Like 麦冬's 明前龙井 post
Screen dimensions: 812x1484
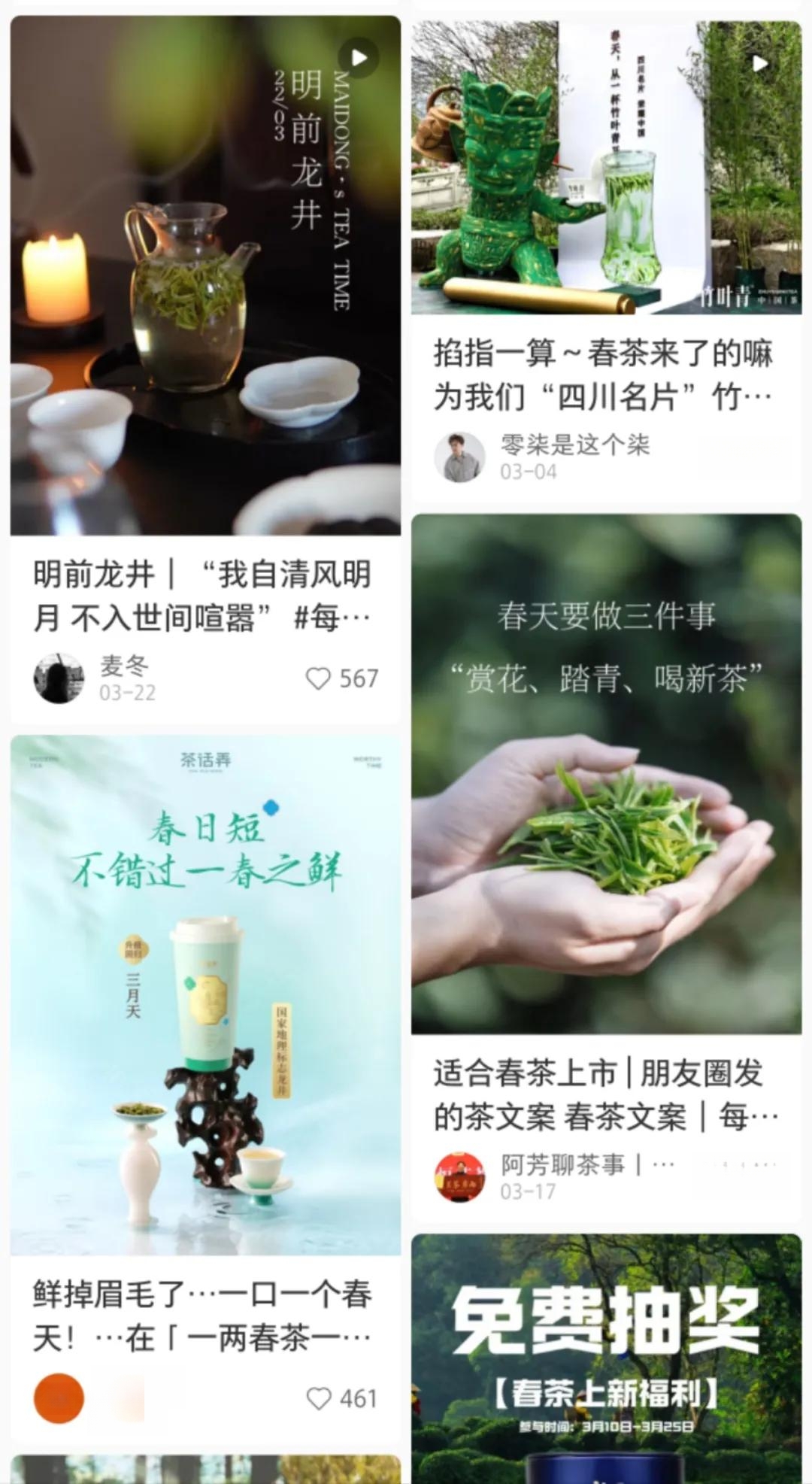coord(319,678)
